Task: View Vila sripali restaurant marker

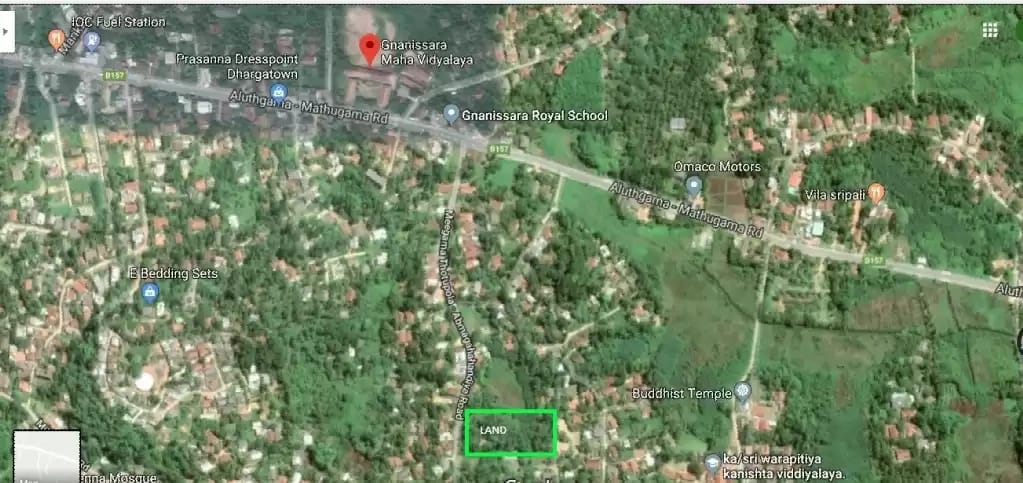Action: click(x=877, y=193)
